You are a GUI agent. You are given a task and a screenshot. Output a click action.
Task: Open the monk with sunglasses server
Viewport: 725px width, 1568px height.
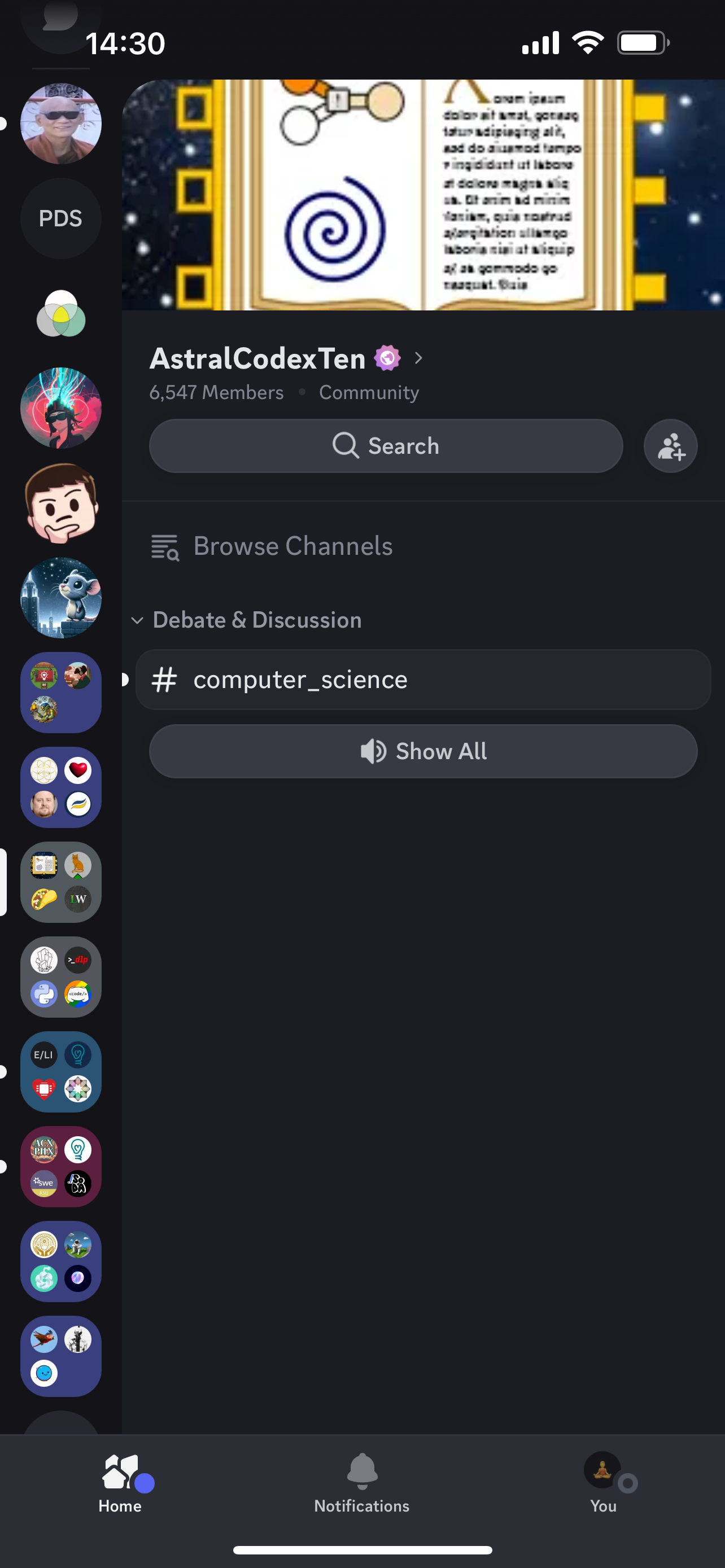(x=61, y=124)
